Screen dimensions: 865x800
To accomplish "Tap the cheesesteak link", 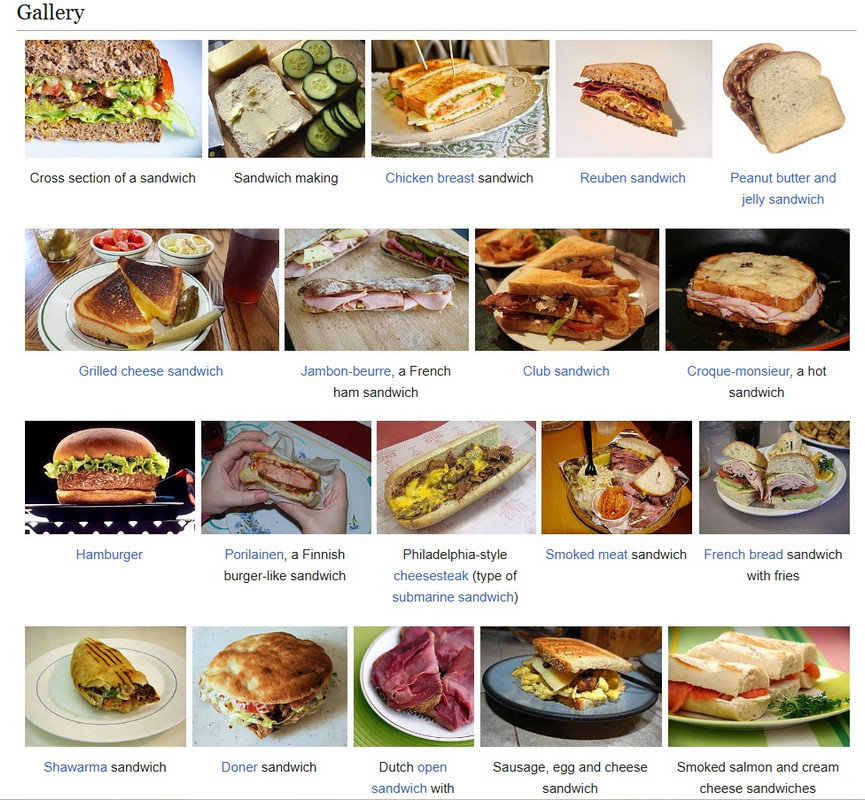I will (428, 576).
